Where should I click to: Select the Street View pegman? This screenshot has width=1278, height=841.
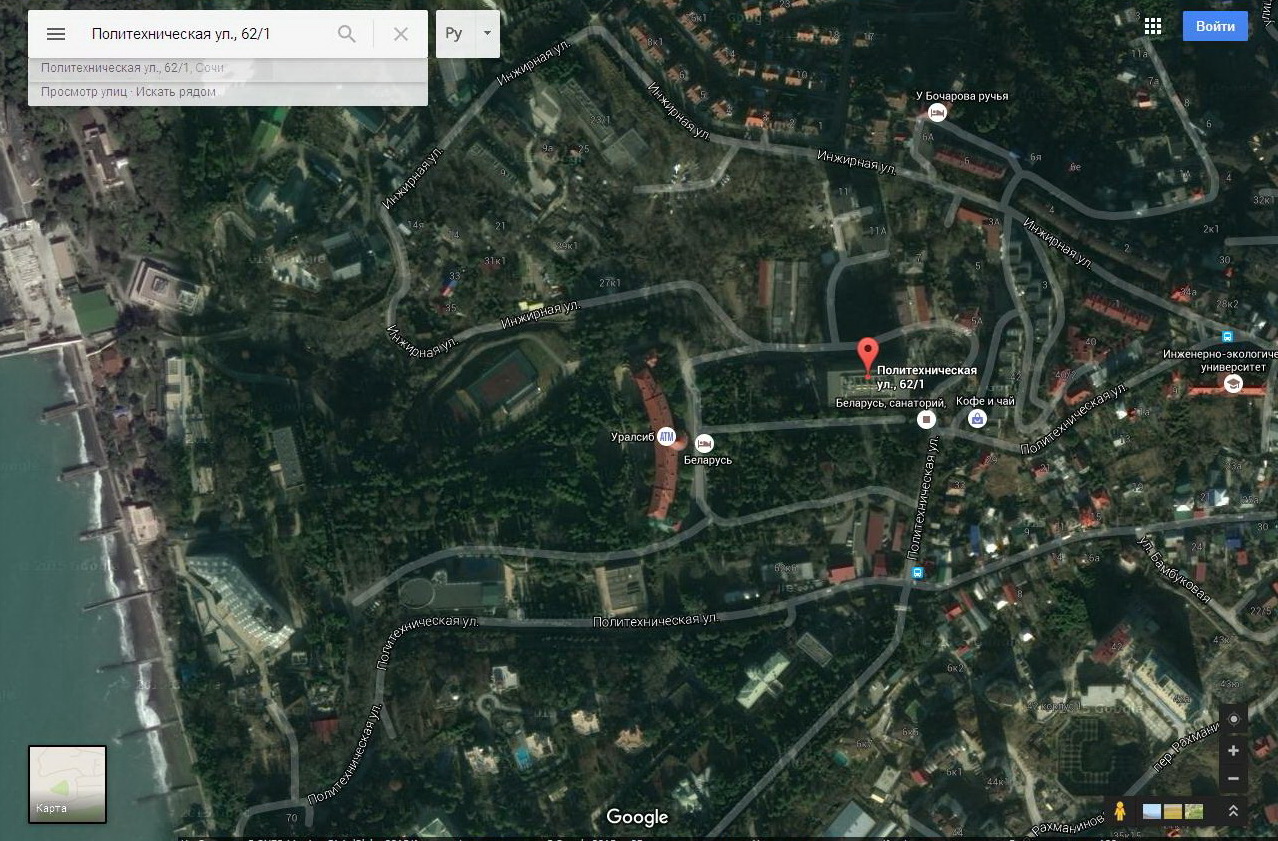tap(1120, 810)
